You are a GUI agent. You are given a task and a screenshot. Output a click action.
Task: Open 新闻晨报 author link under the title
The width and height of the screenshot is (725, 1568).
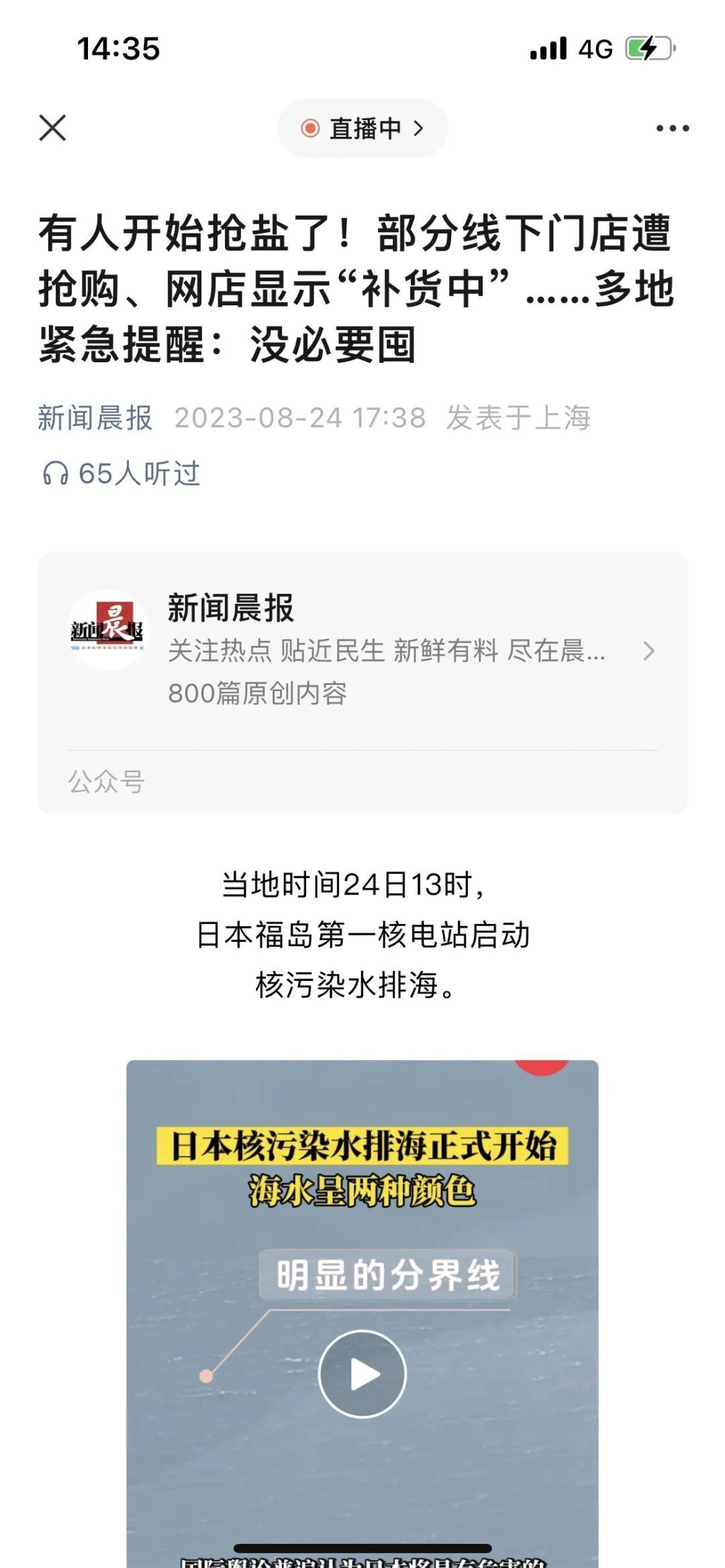95,418
